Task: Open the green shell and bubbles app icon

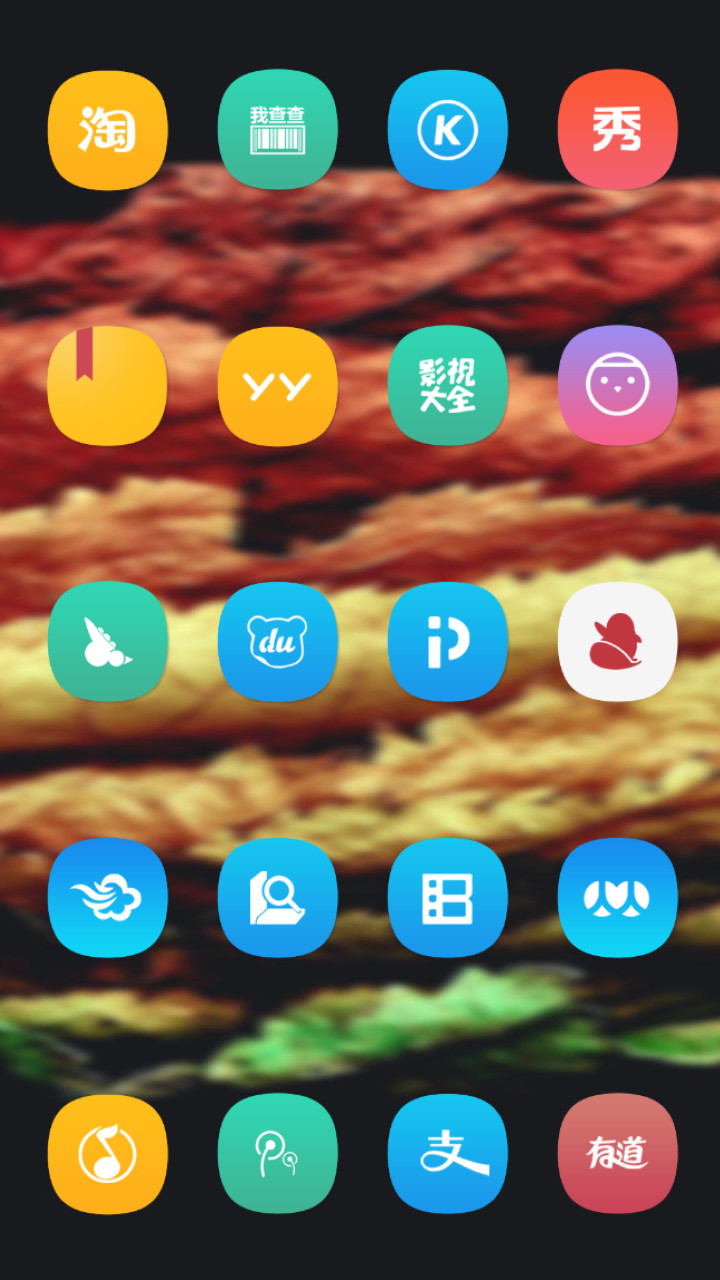Action: (x=108, y=642)
